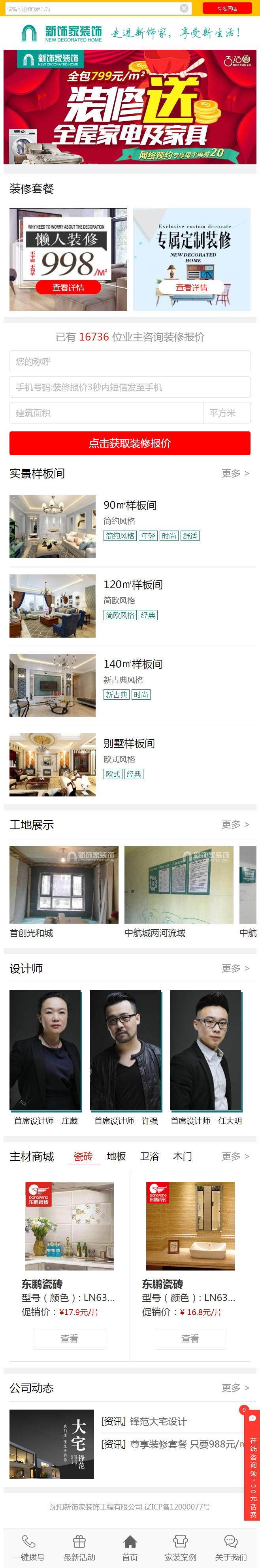Tap the red 给您回电 button

226,9
